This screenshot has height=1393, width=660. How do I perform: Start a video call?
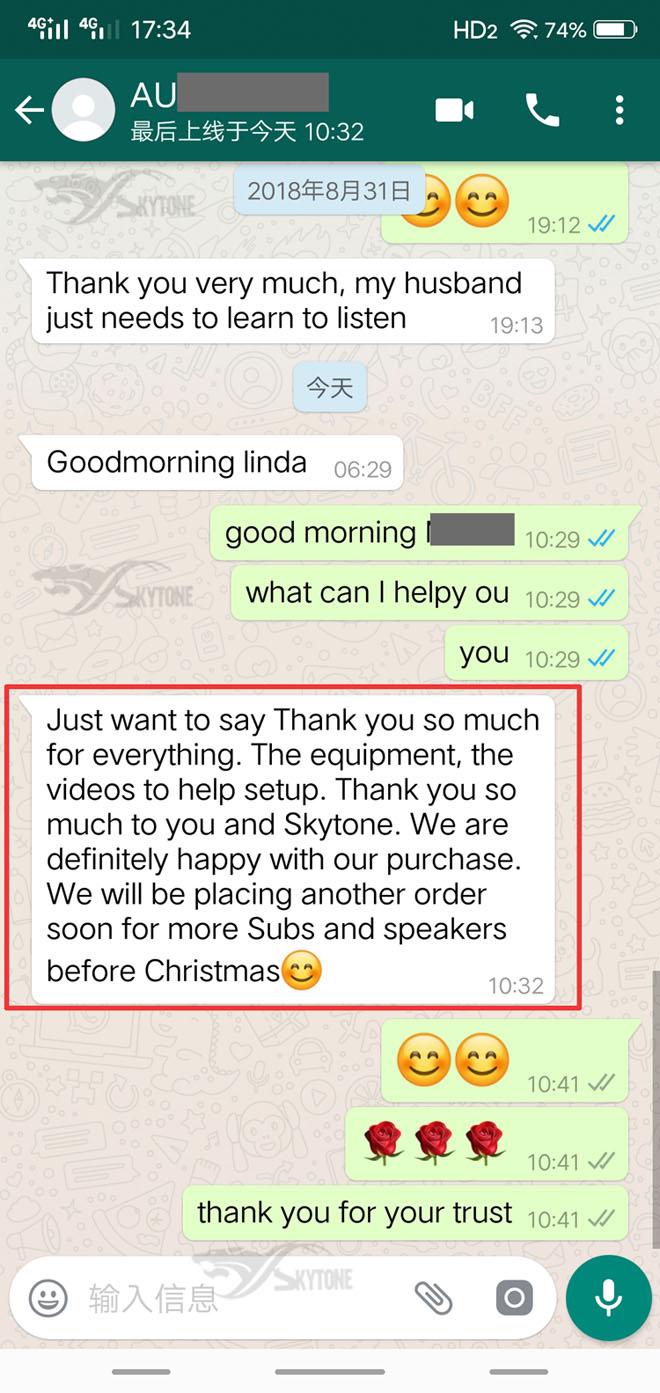pos(455,110)
